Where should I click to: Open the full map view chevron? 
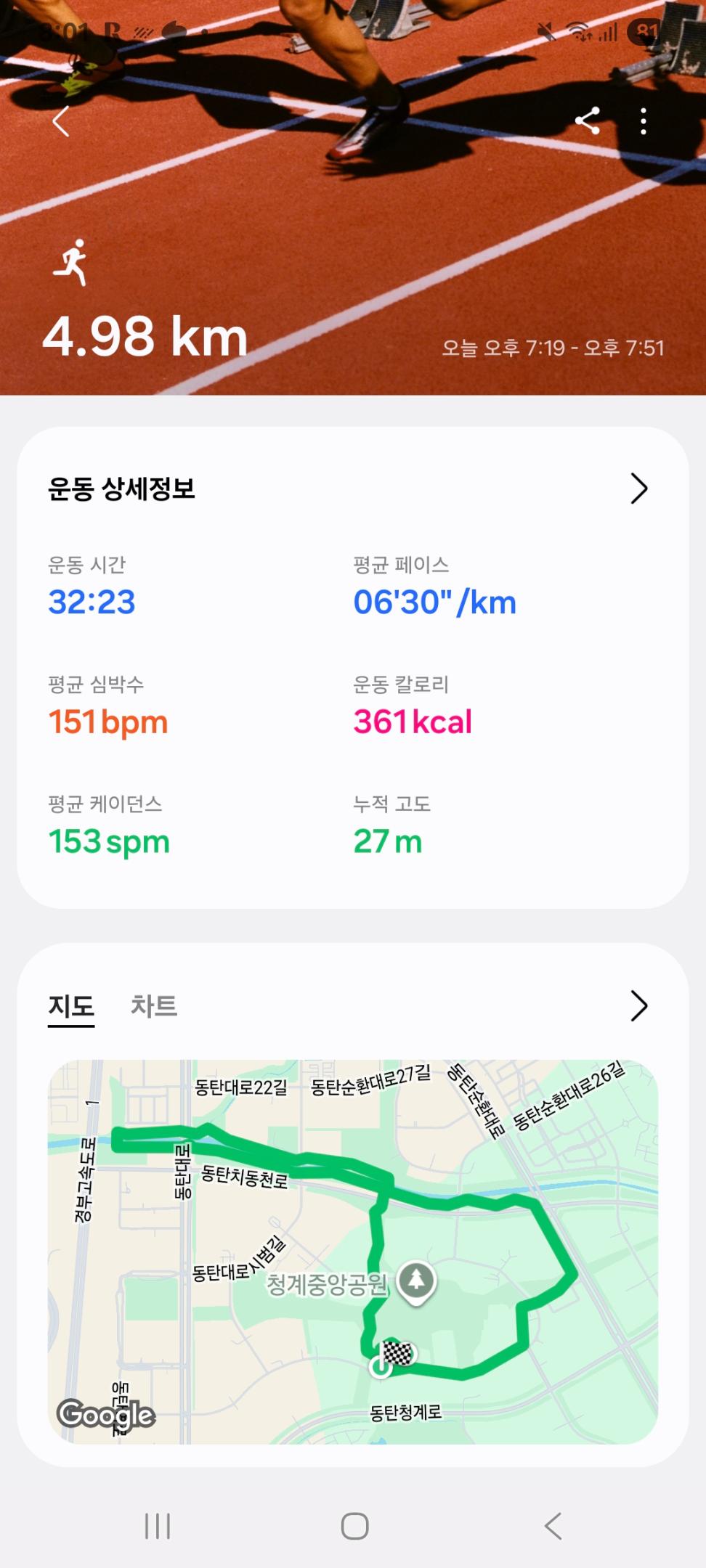(x=638, y=1006)
